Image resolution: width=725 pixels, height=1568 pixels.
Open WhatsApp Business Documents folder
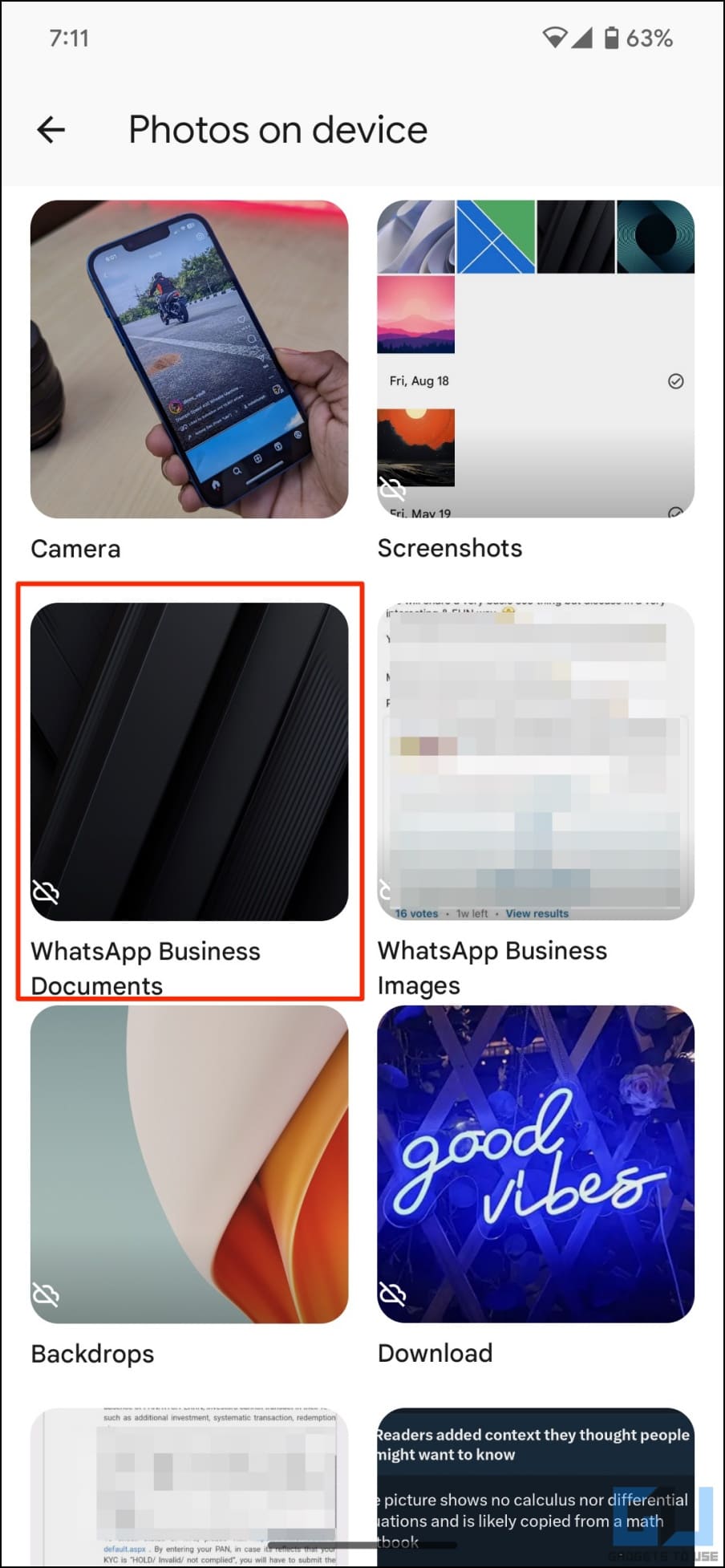point(189,762)
